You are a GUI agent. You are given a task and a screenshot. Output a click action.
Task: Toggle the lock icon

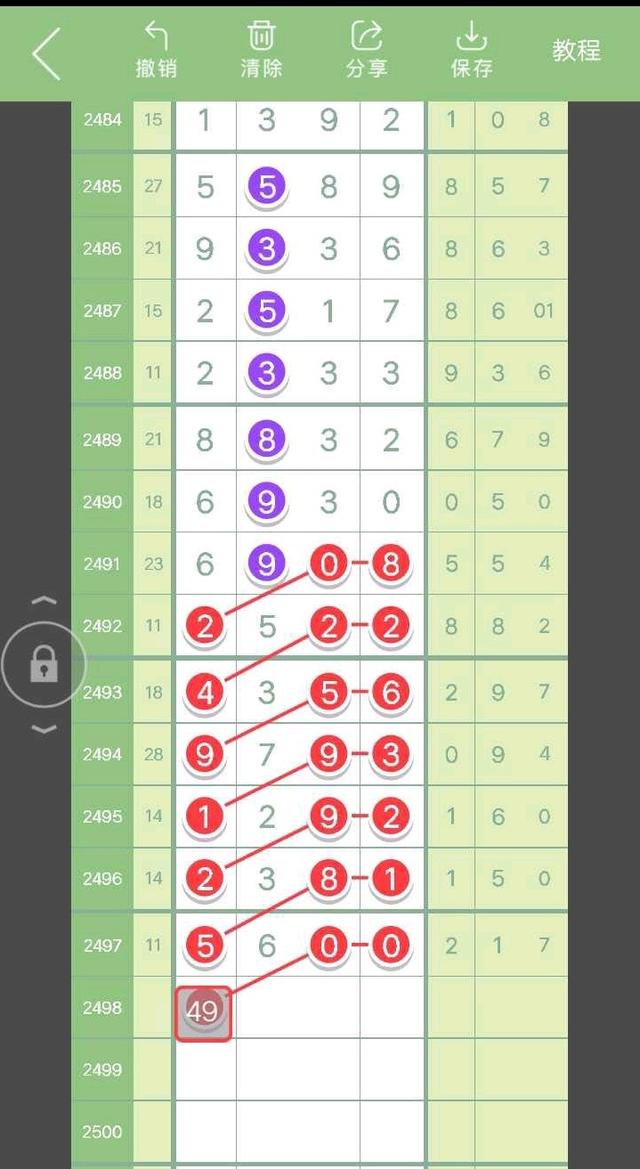[43, 663]
